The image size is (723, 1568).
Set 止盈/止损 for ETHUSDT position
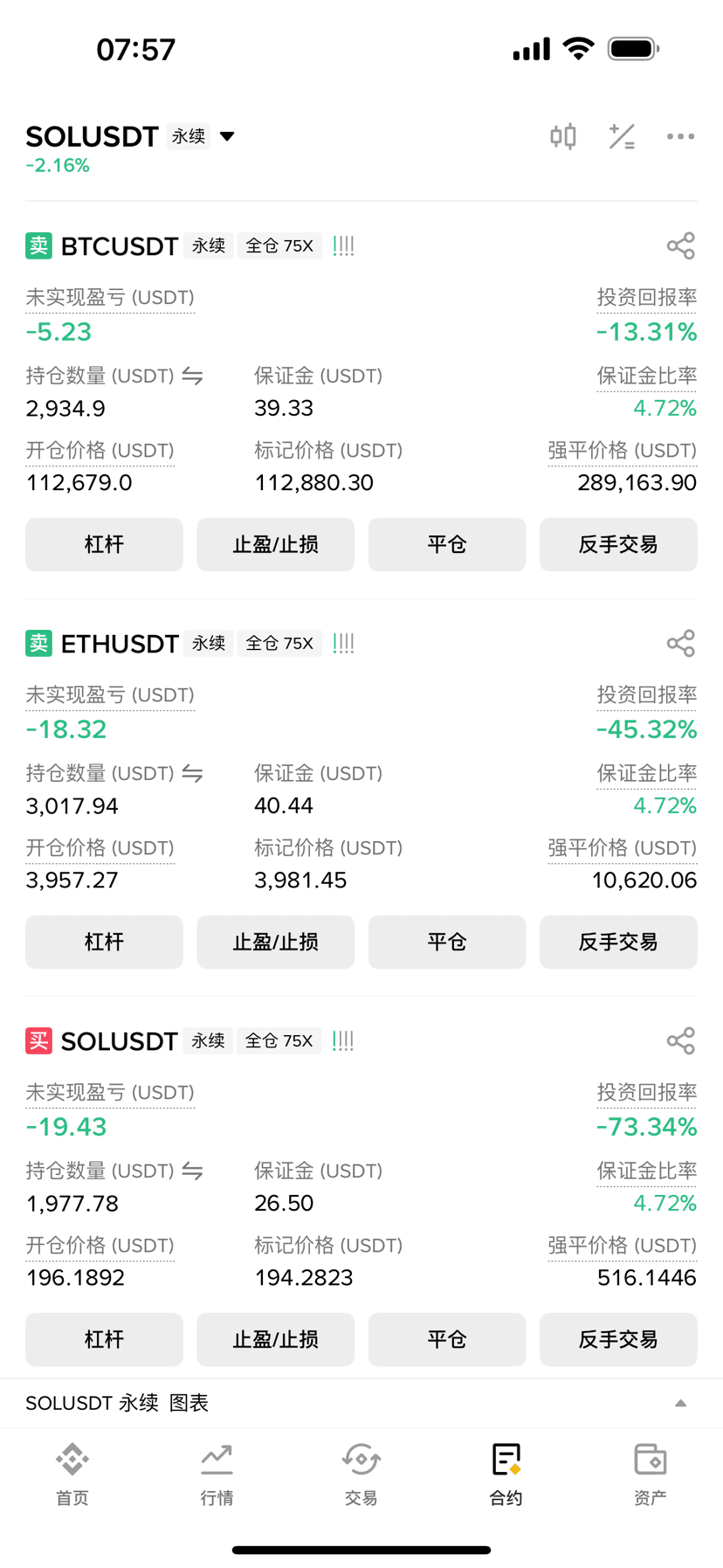[275, 942]
